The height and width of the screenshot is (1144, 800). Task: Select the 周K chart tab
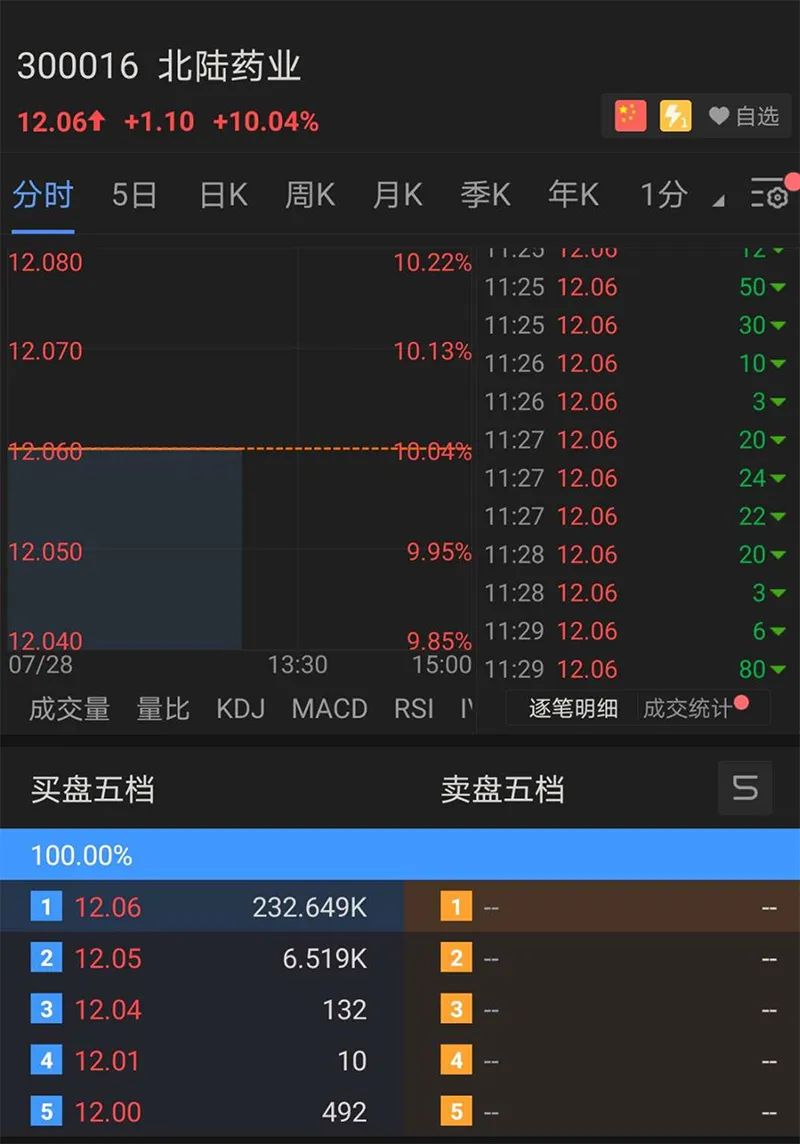pyautogui.click(x=310, y=194)
